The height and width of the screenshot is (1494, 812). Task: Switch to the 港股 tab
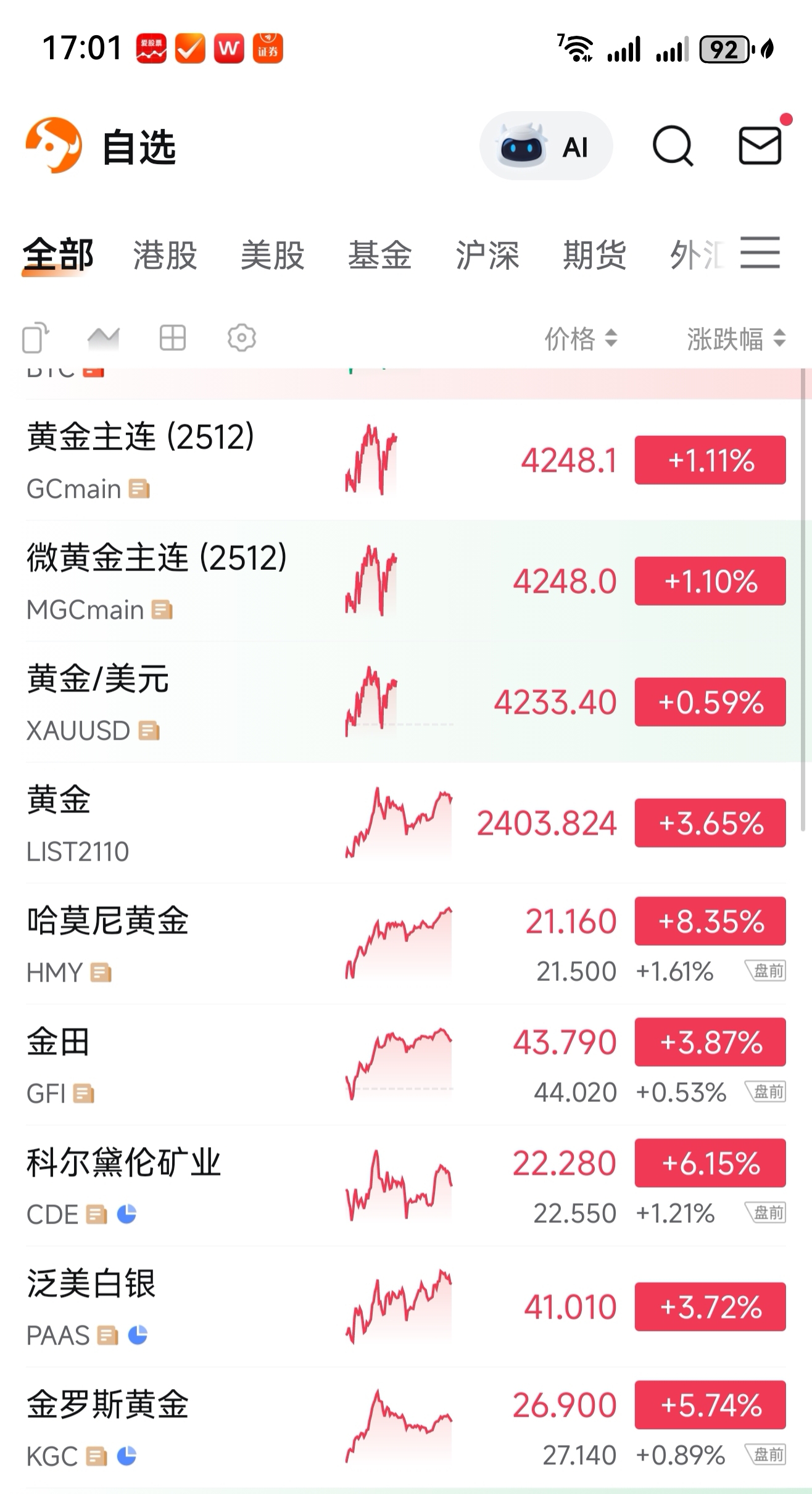(x=165, y=255)
